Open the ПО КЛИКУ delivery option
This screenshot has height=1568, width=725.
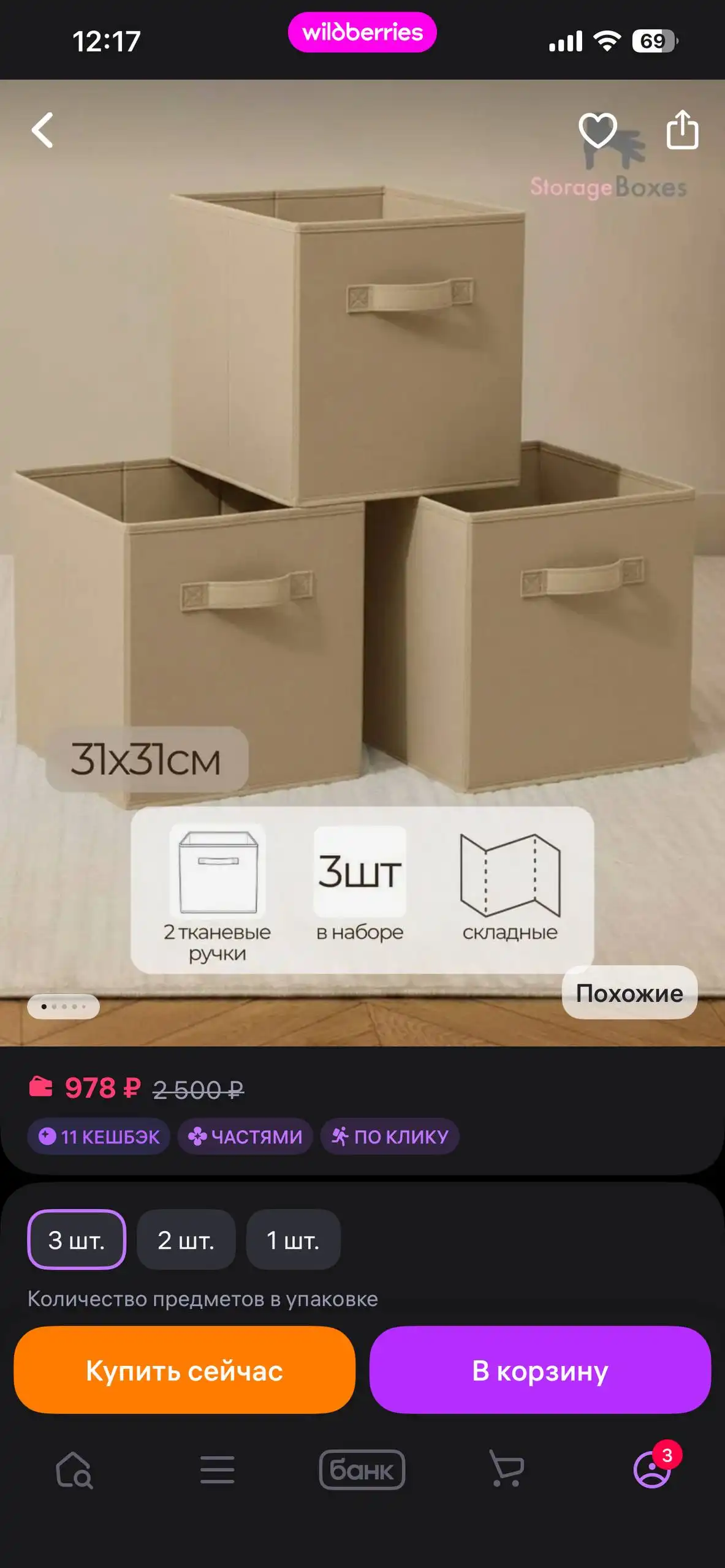point(389,1137)
